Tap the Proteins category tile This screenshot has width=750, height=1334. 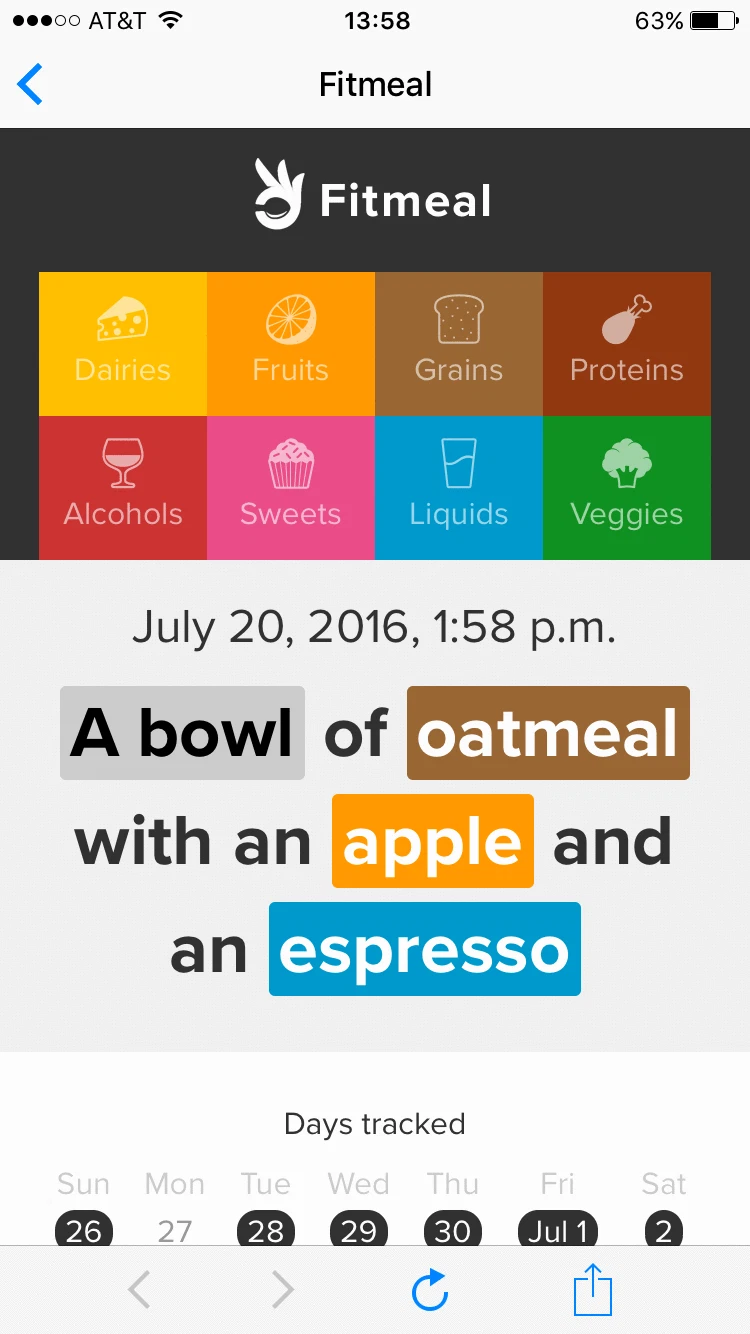point(627,343)
